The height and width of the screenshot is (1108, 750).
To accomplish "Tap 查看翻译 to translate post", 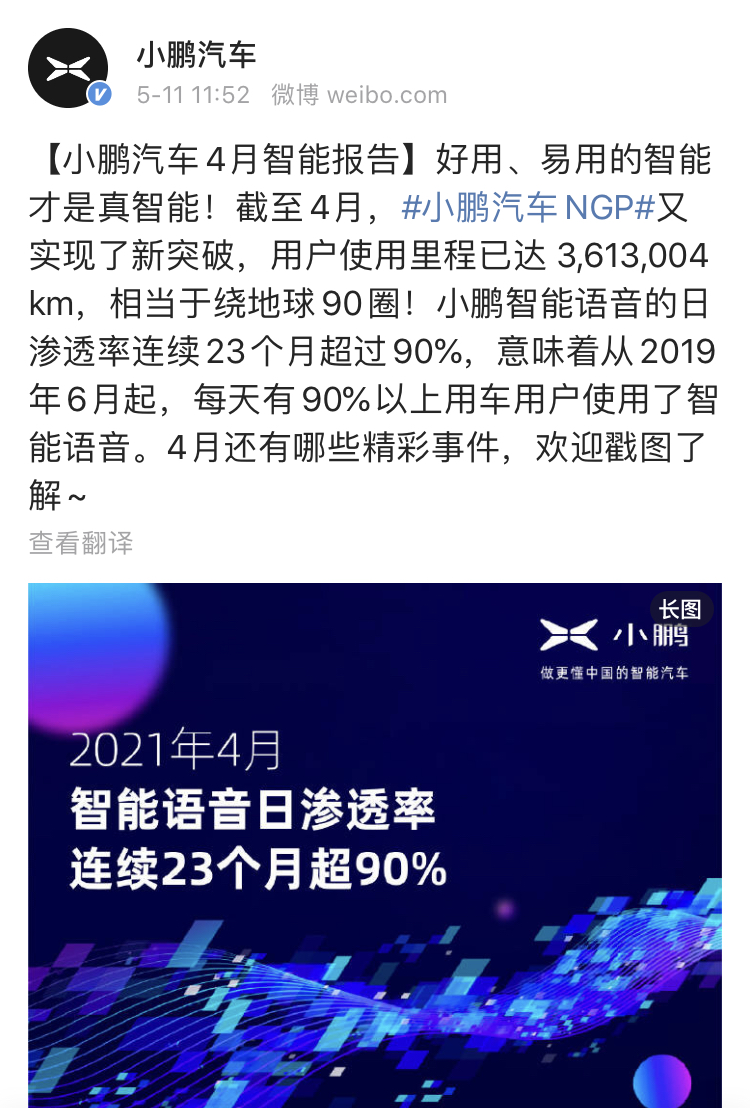I will (81, 543).
